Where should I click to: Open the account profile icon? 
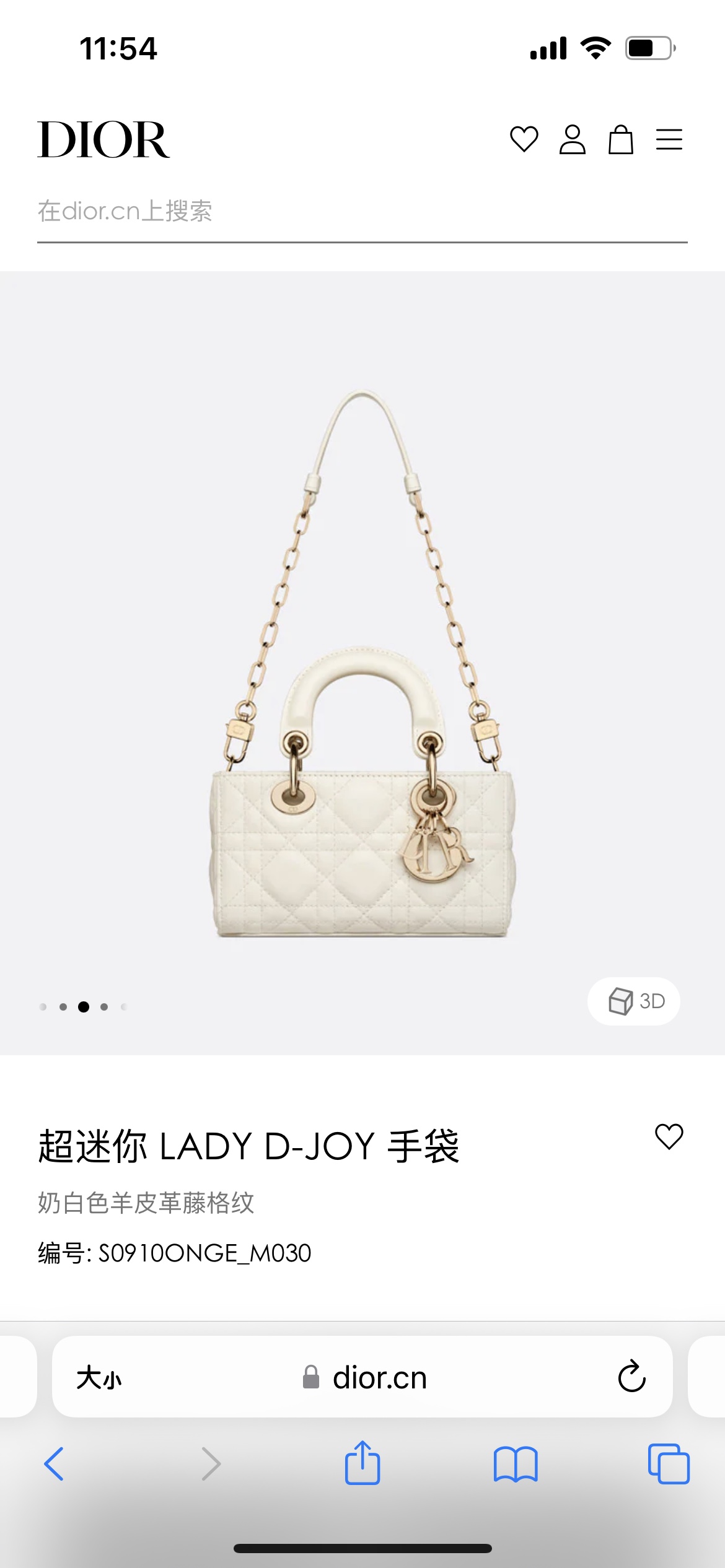[572, 139]
